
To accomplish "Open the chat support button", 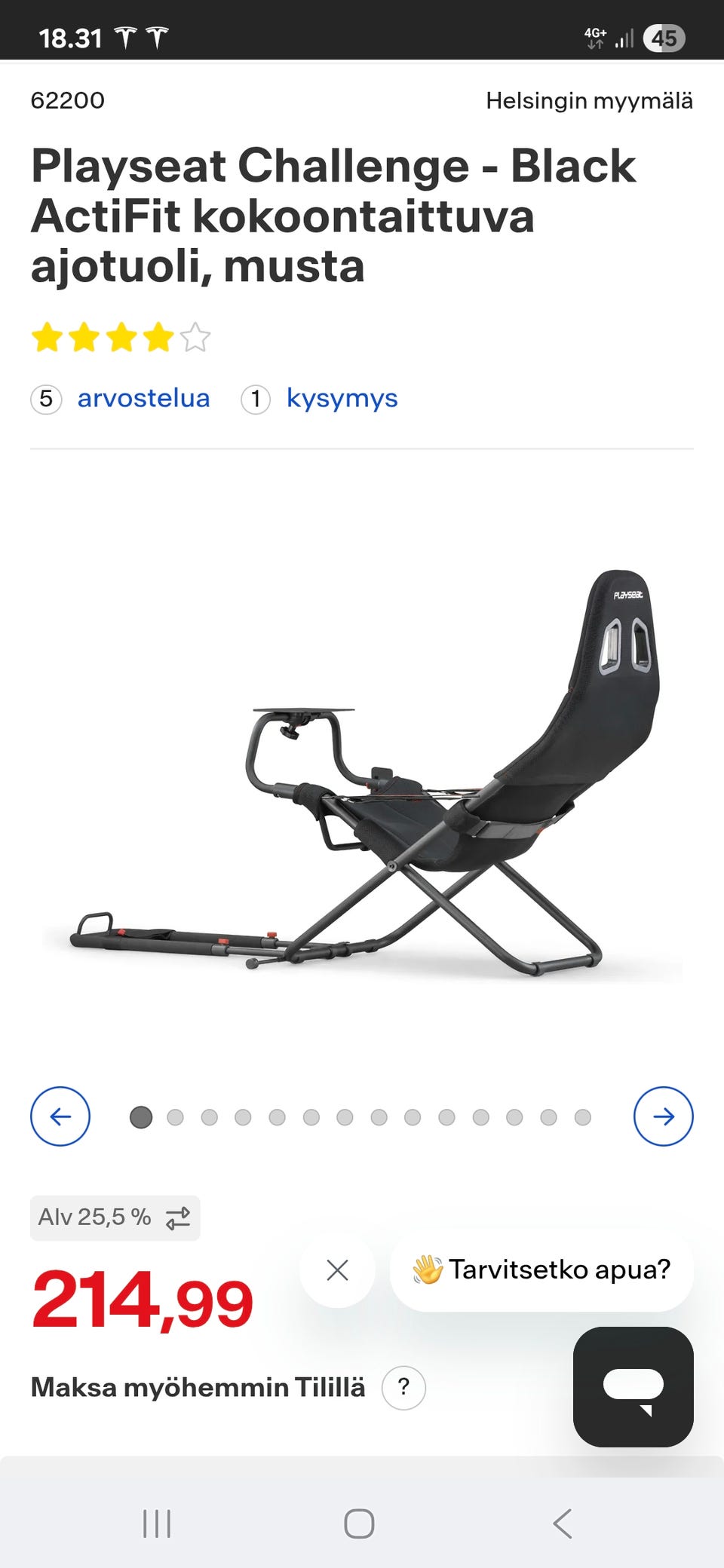I will [633, 1386].
